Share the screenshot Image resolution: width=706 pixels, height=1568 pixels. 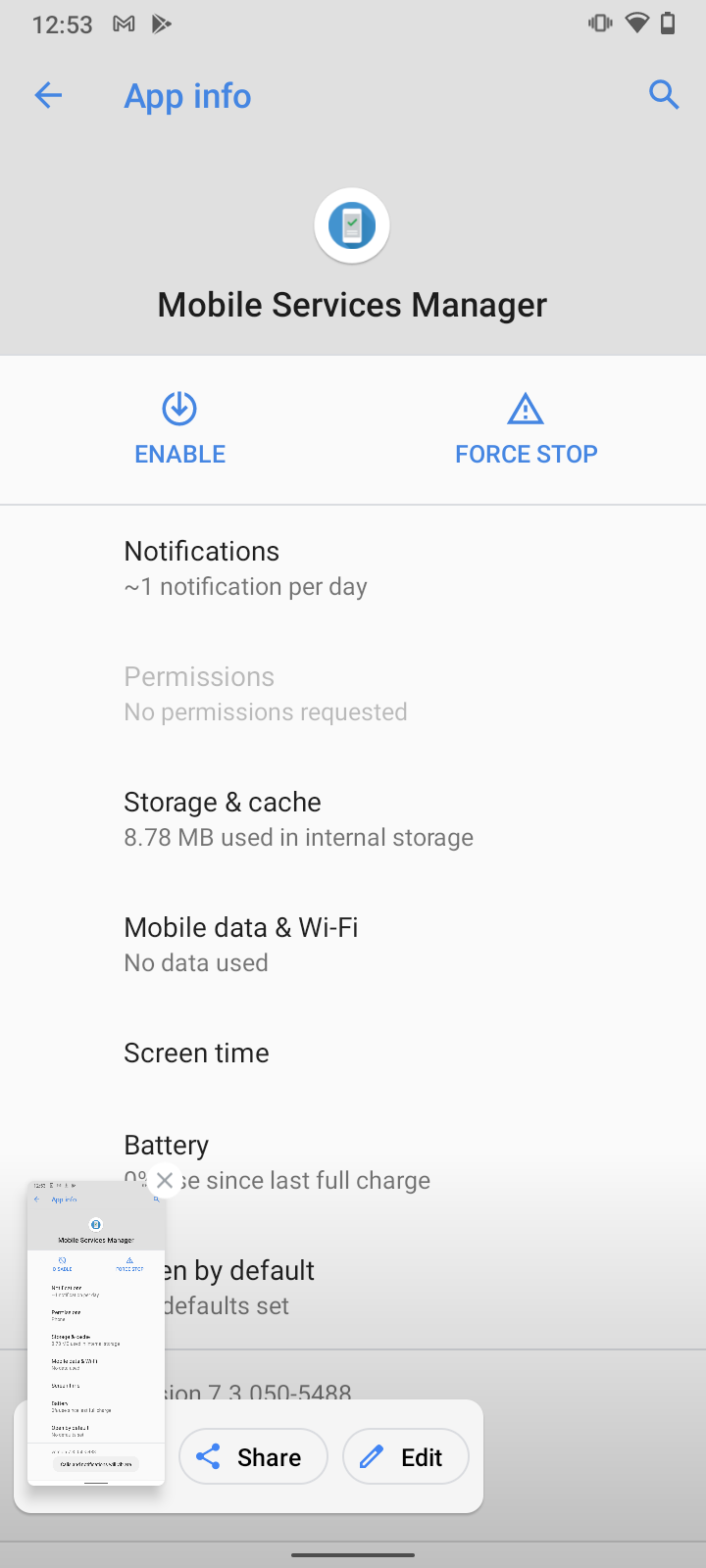[253, 1456]
